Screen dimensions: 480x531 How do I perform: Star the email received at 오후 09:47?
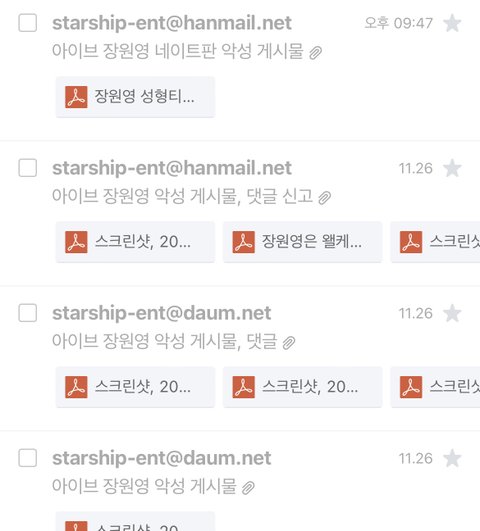tap(452, 23)
